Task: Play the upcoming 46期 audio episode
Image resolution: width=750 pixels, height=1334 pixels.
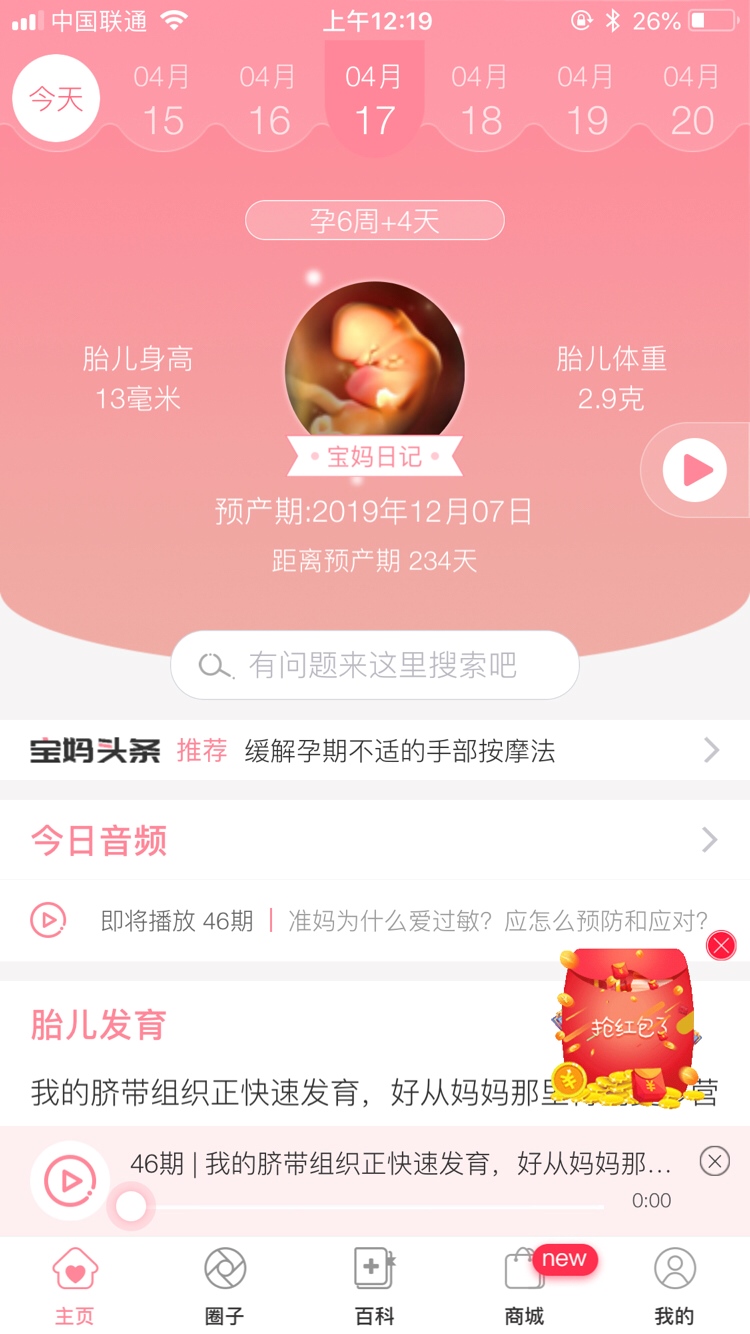Action: coord(48,920)
